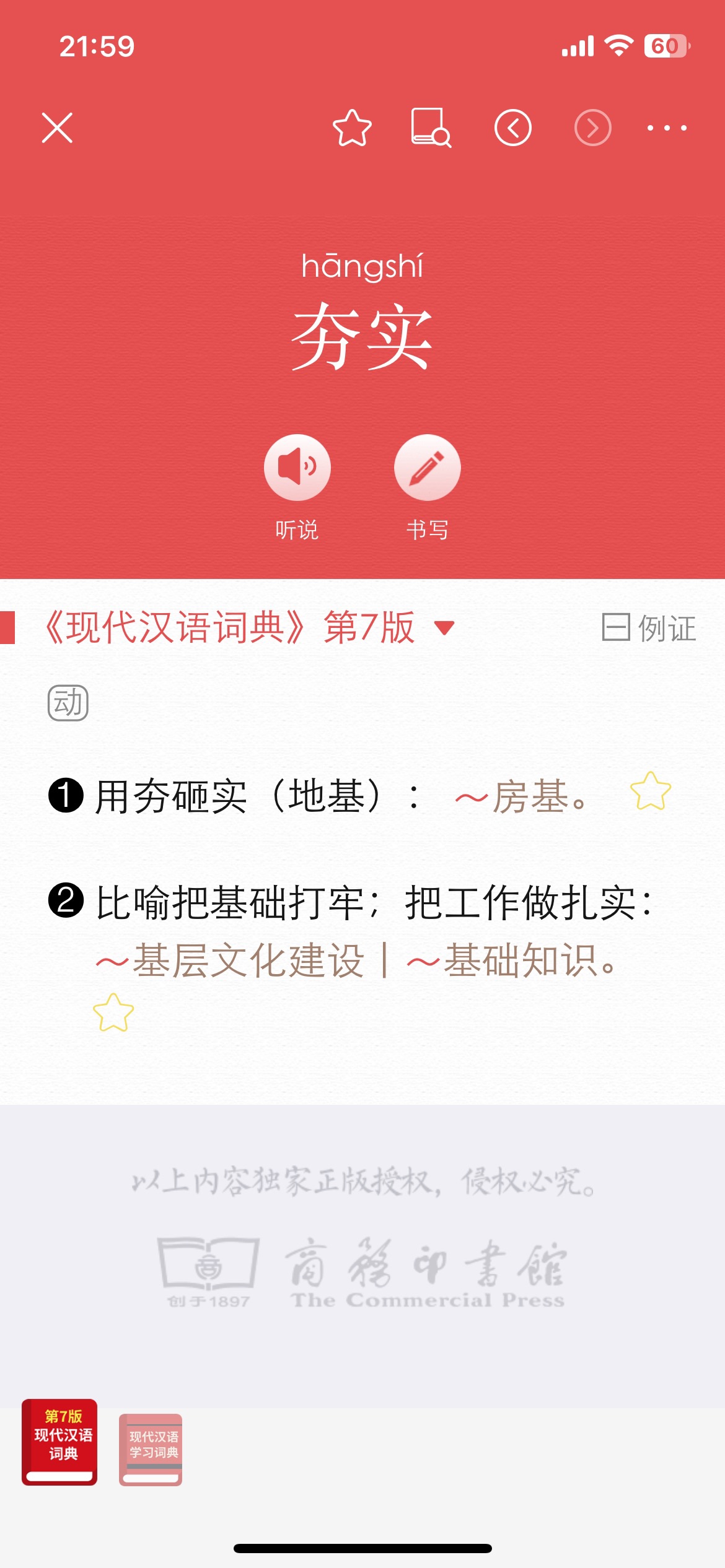Viewport: 725px width, 1568px height.
Task: Select the 第7版 现代汉语词典 book
Action: pyautogui.click(x=59, y=1442)
